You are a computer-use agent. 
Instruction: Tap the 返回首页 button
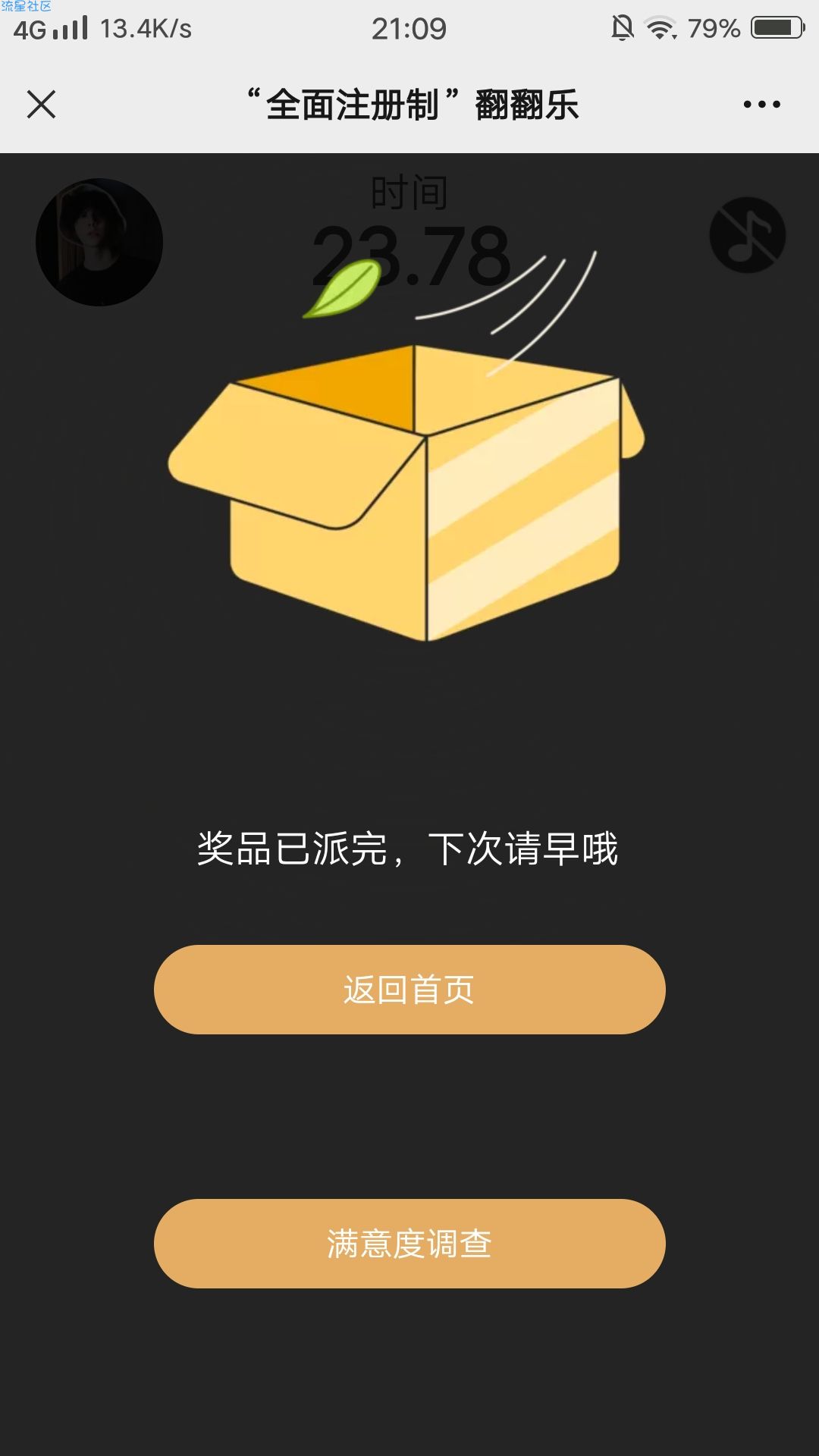pyautogui.click(x=409, y=990)
